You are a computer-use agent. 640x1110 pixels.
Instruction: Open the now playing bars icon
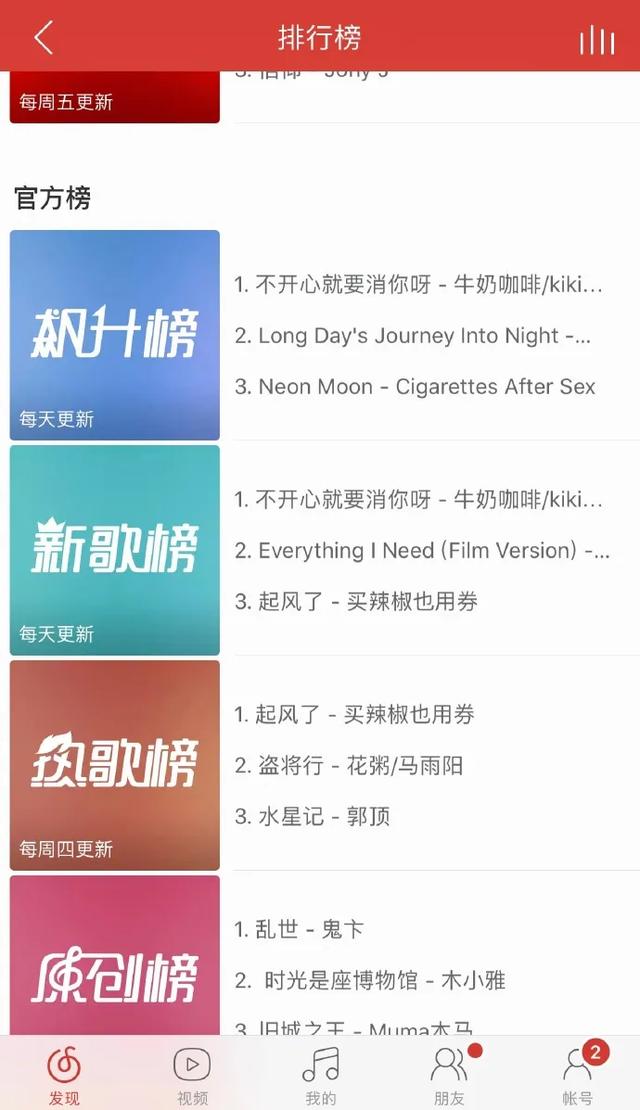(x=597, y=40)
